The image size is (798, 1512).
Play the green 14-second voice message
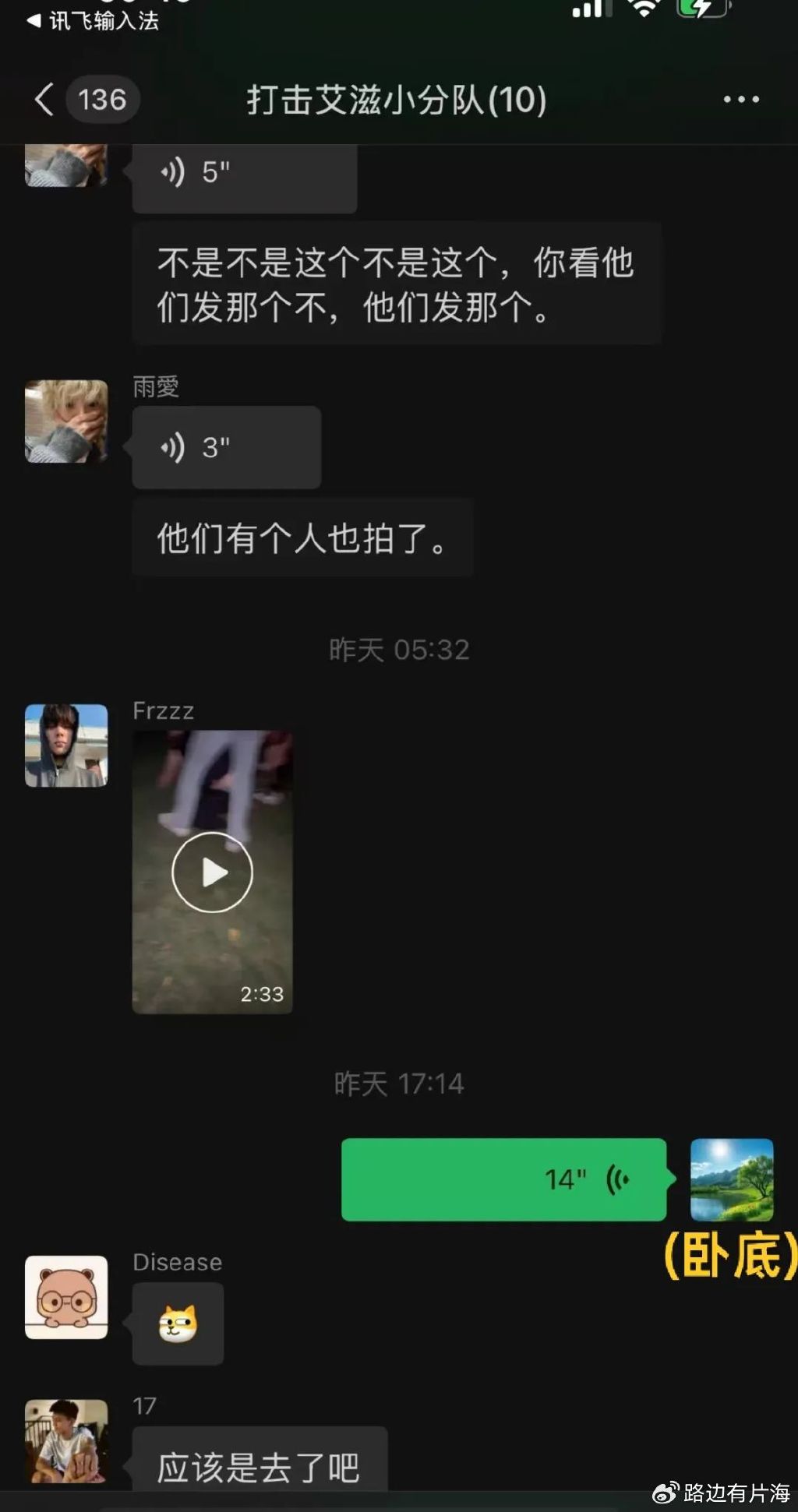click(503, 1179)
